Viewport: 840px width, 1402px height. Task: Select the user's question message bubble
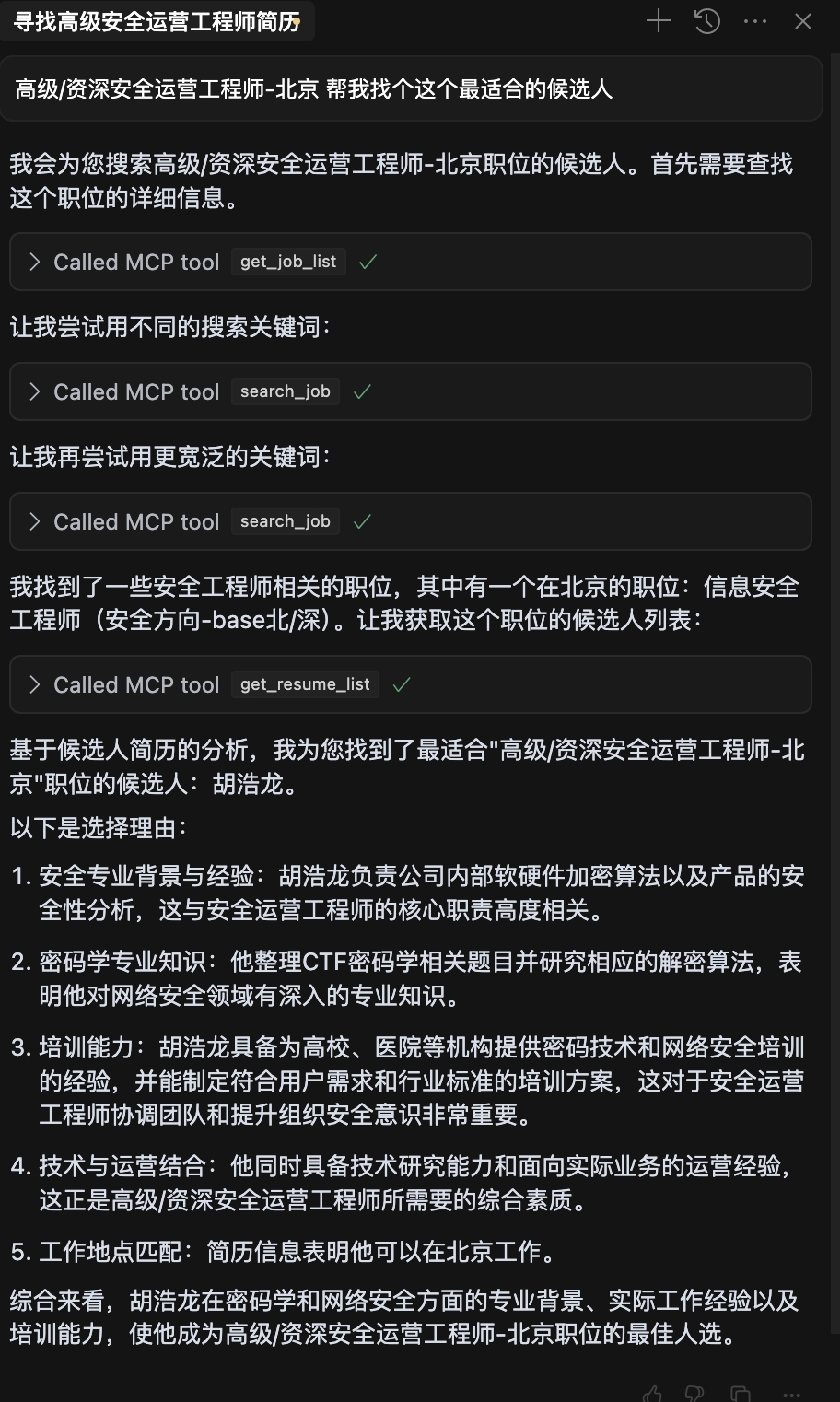(x=413, y=89)
